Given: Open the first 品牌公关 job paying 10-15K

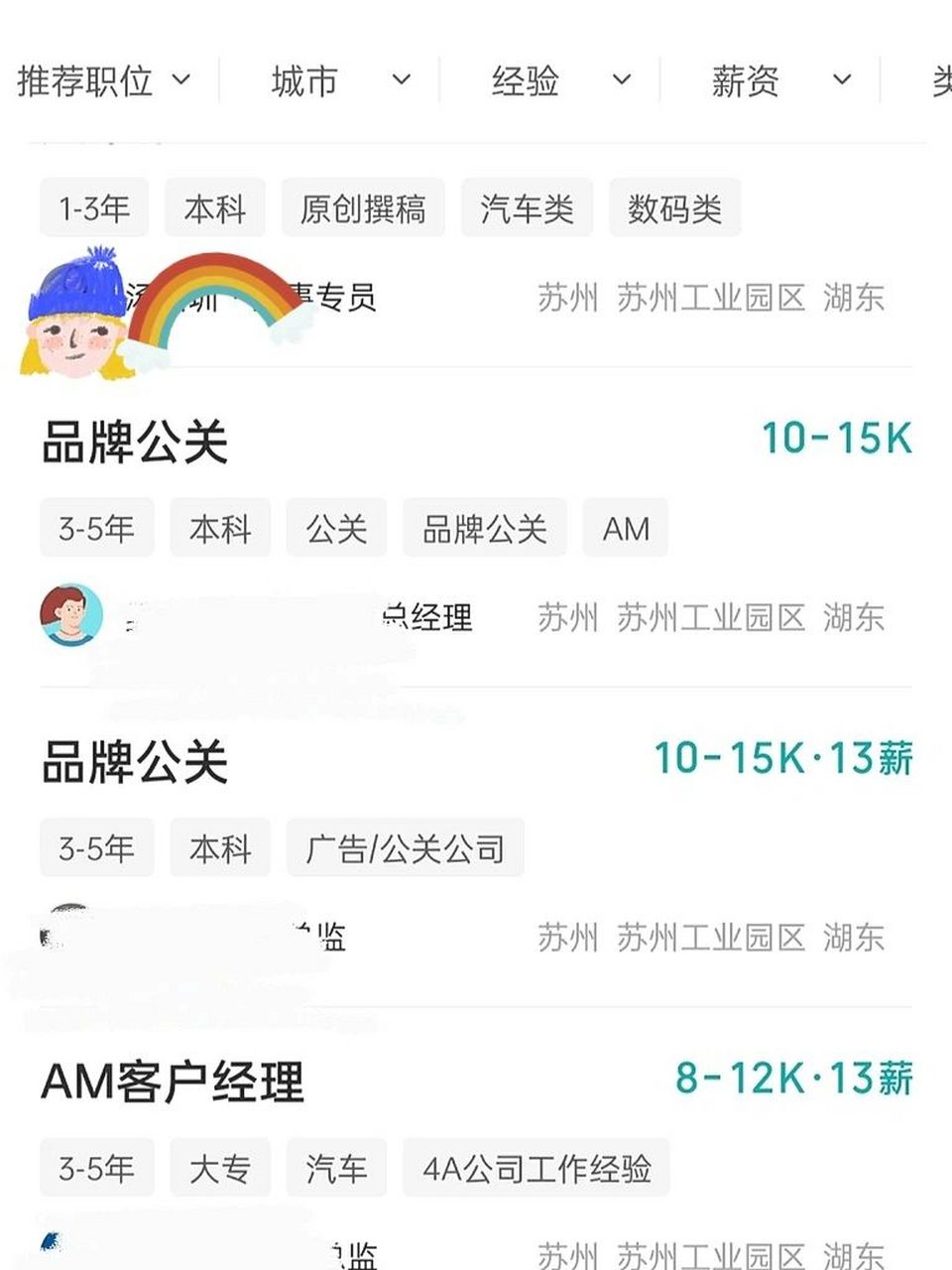Looking at the screenshot, I should click(134, 441).
